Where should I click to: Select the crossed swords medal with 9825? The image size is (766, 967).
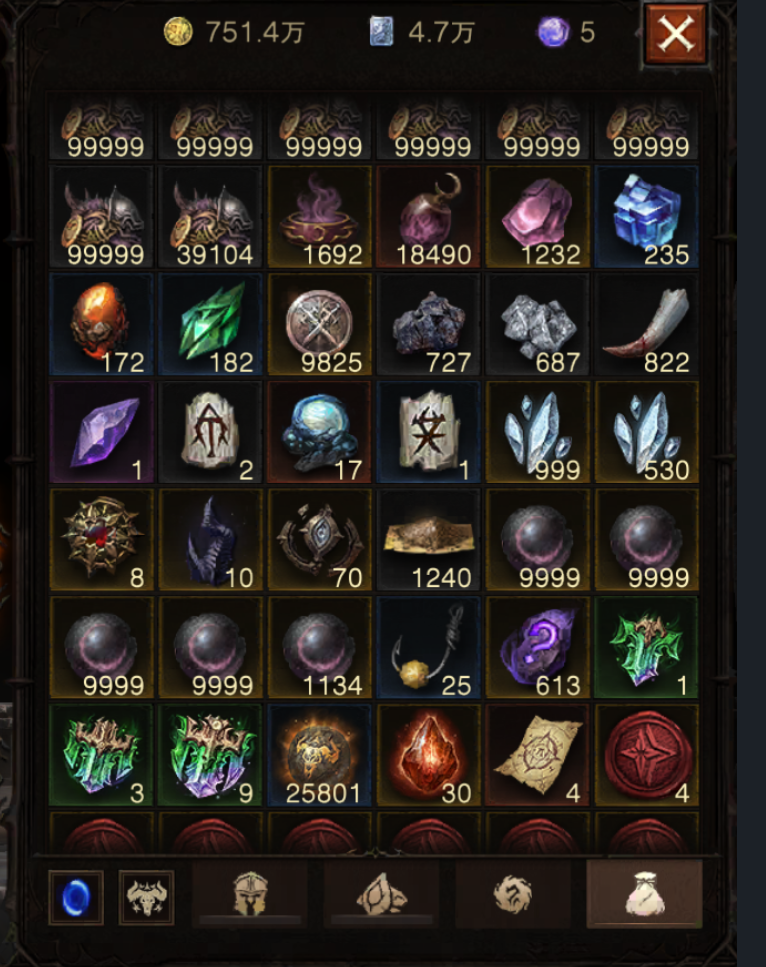click(x=319, y=325)
